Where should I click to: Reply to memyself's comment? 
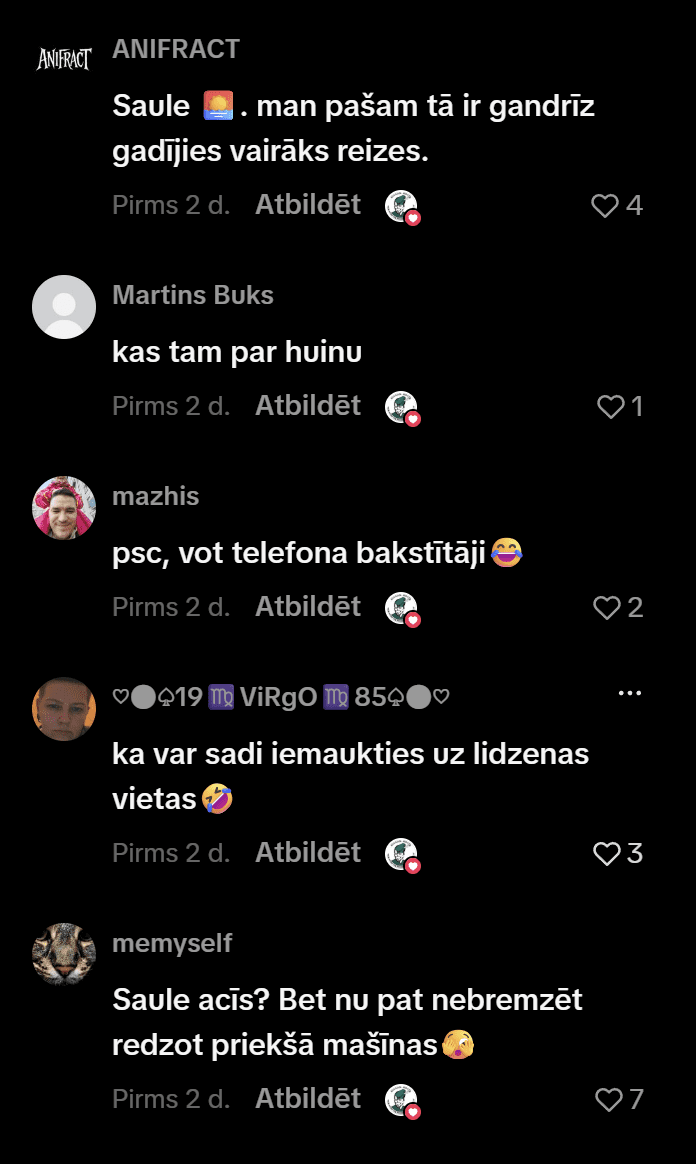coord(308,1099)
